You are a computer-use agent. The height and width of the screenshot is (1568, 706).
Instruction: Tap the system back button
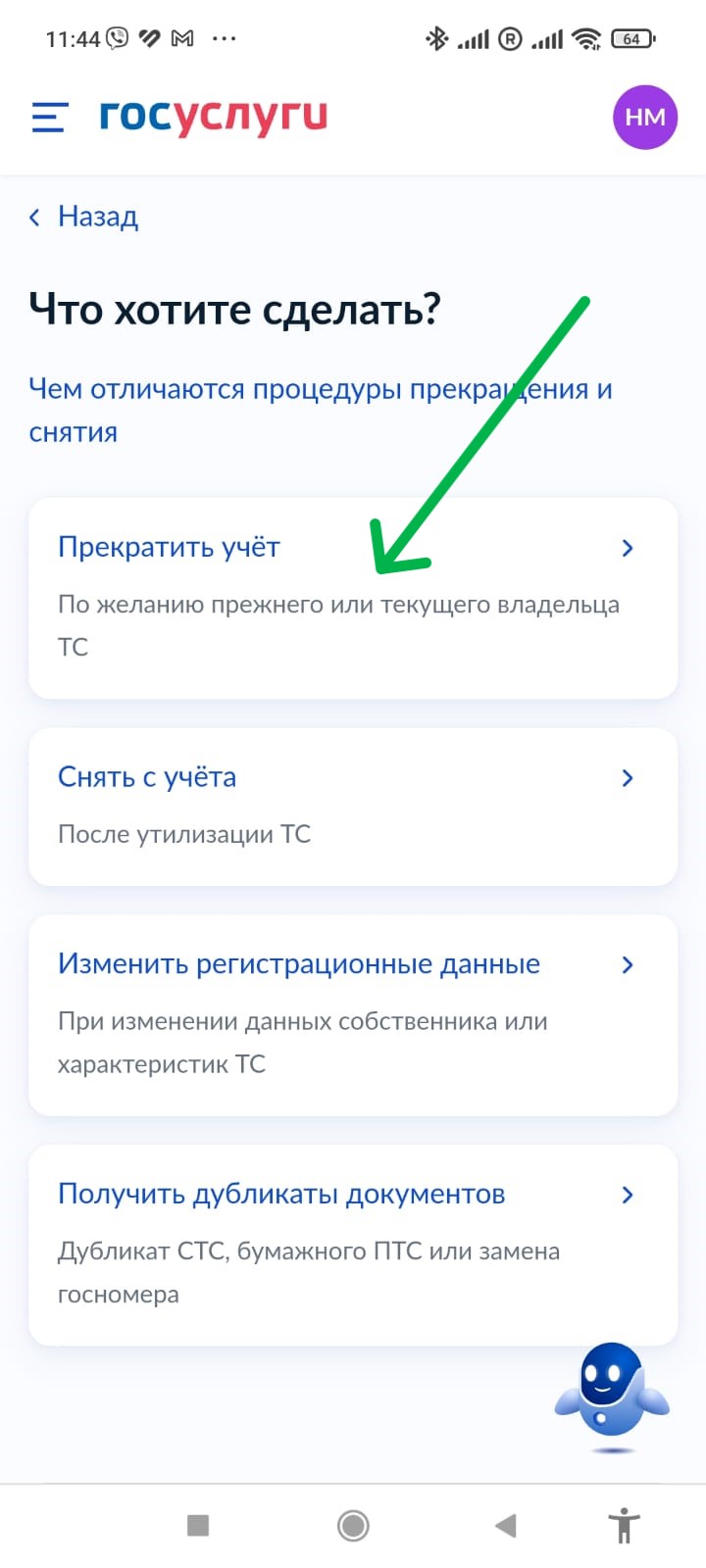pos(505,1525)
